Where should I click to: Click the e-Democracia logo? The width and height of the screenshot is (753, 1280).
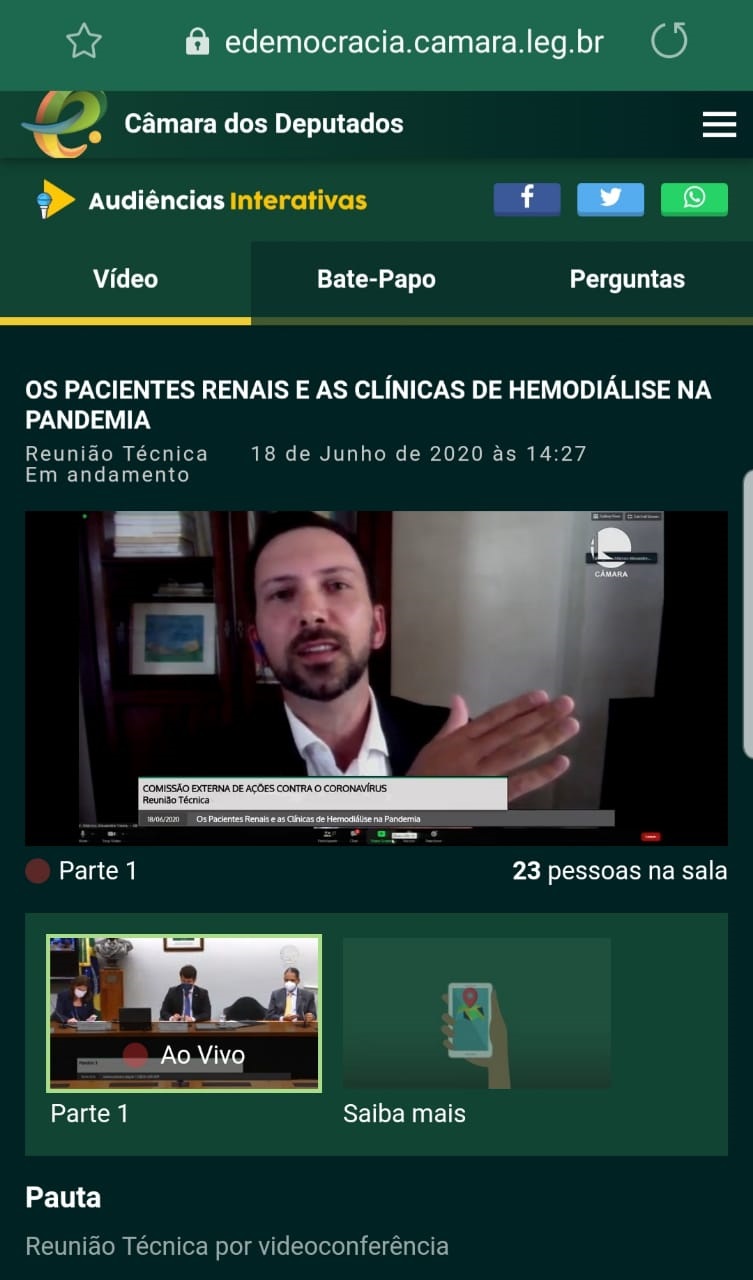click(62, 124)
